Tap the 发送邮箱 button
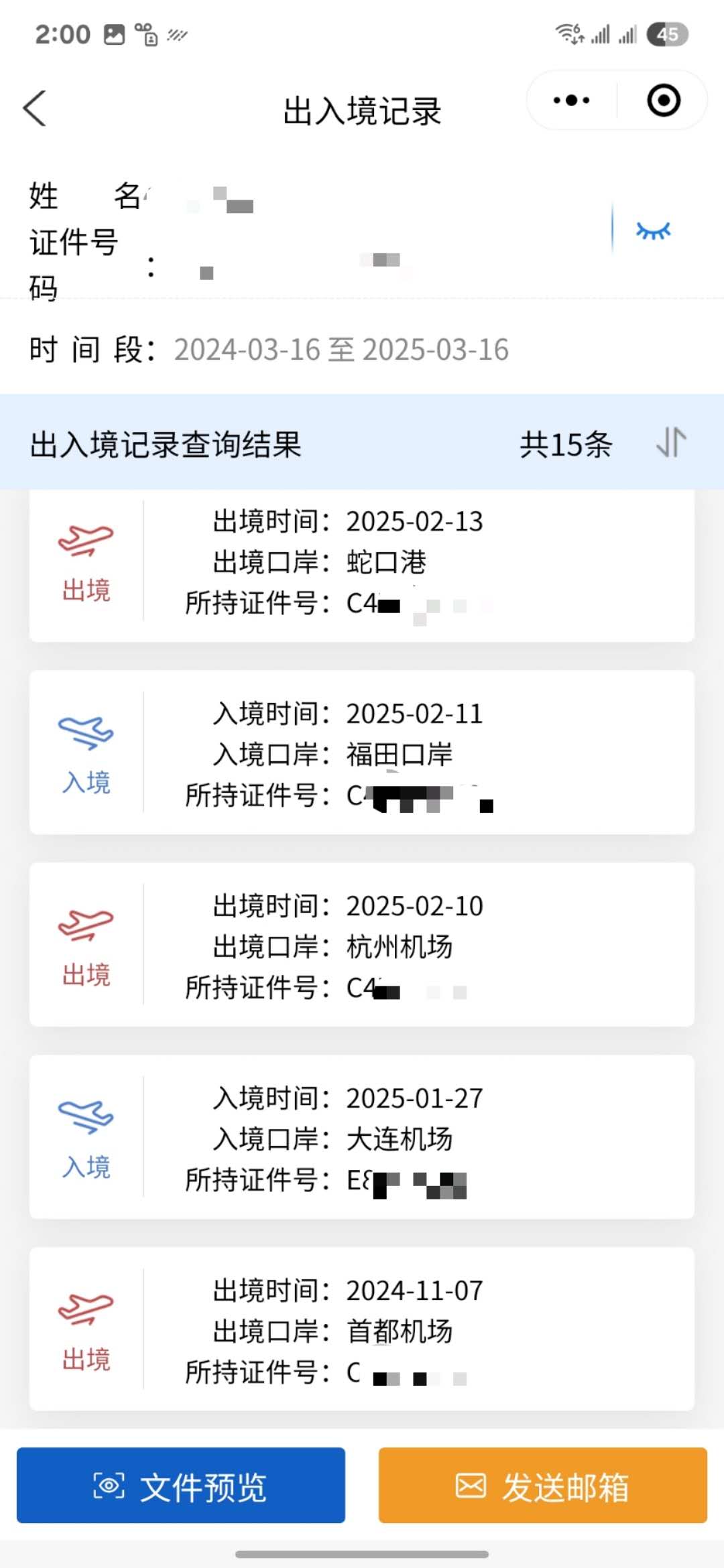This screenshot has width=724, height=1568. pyautogui.click(x=543, y=1485)
